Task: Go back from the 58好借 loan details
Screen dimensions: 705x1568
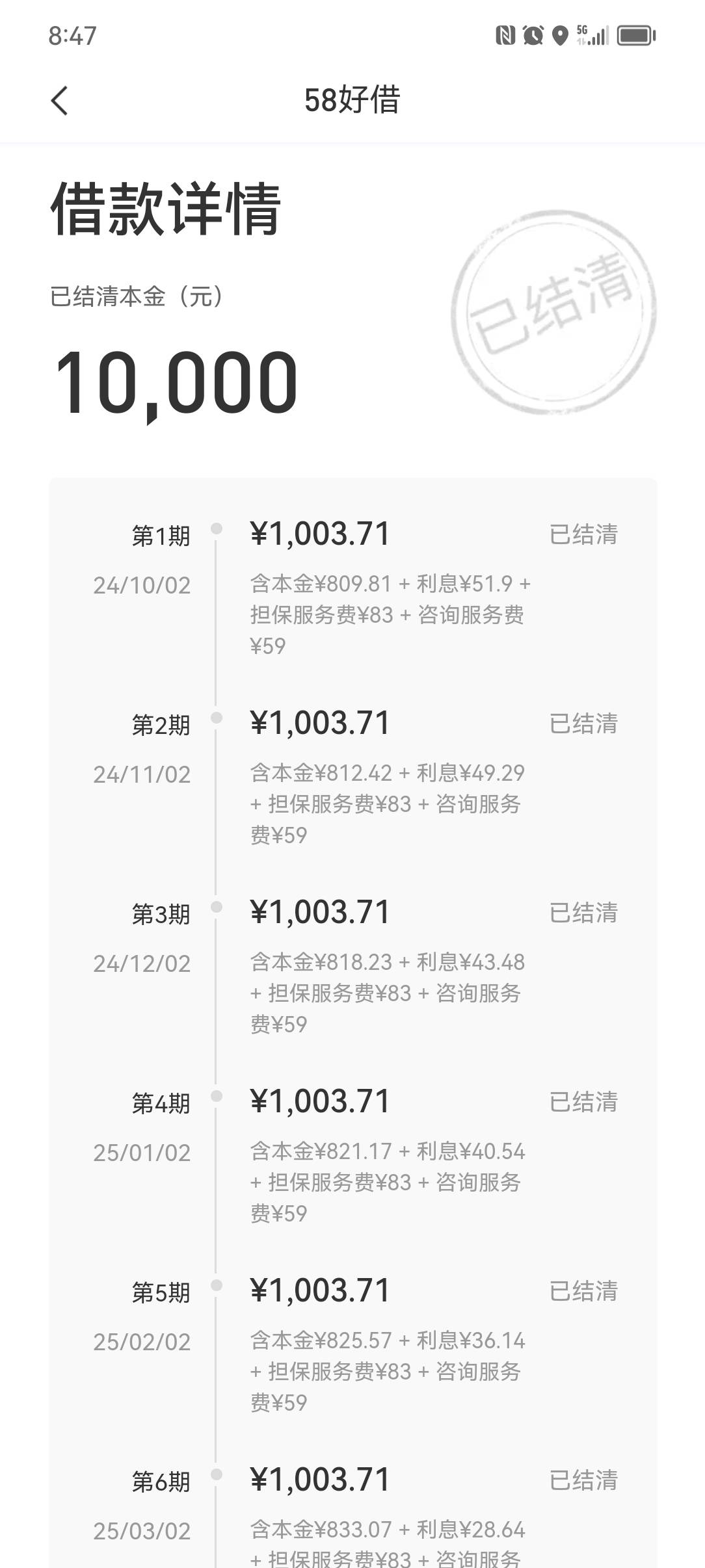Action: pyautogui.click(x=59, y=101)
